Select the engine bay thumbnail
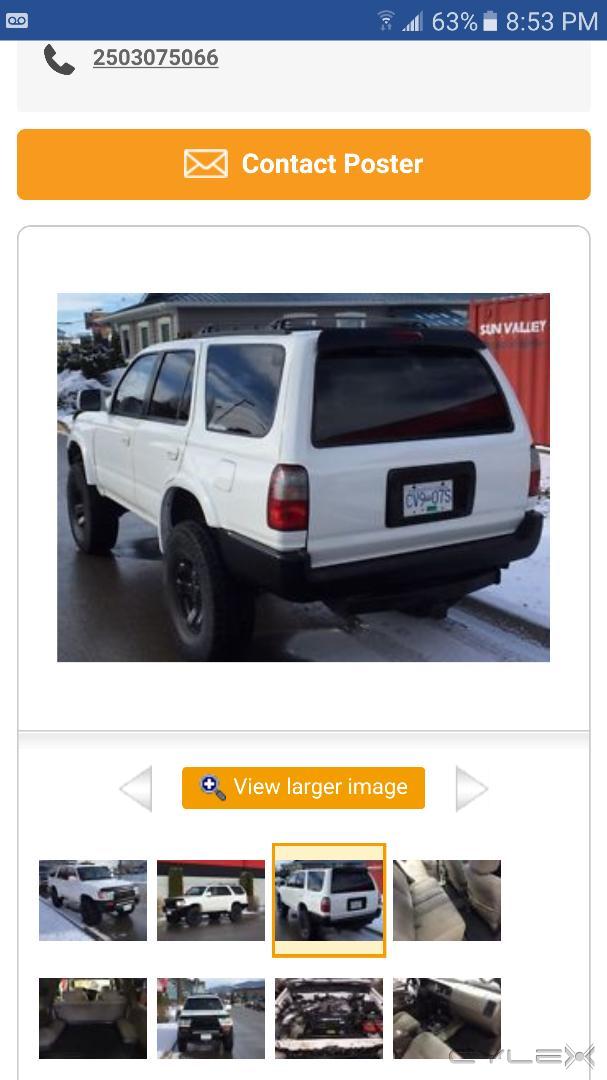This screenshot has height=1080, width=607. [329, 1018]
